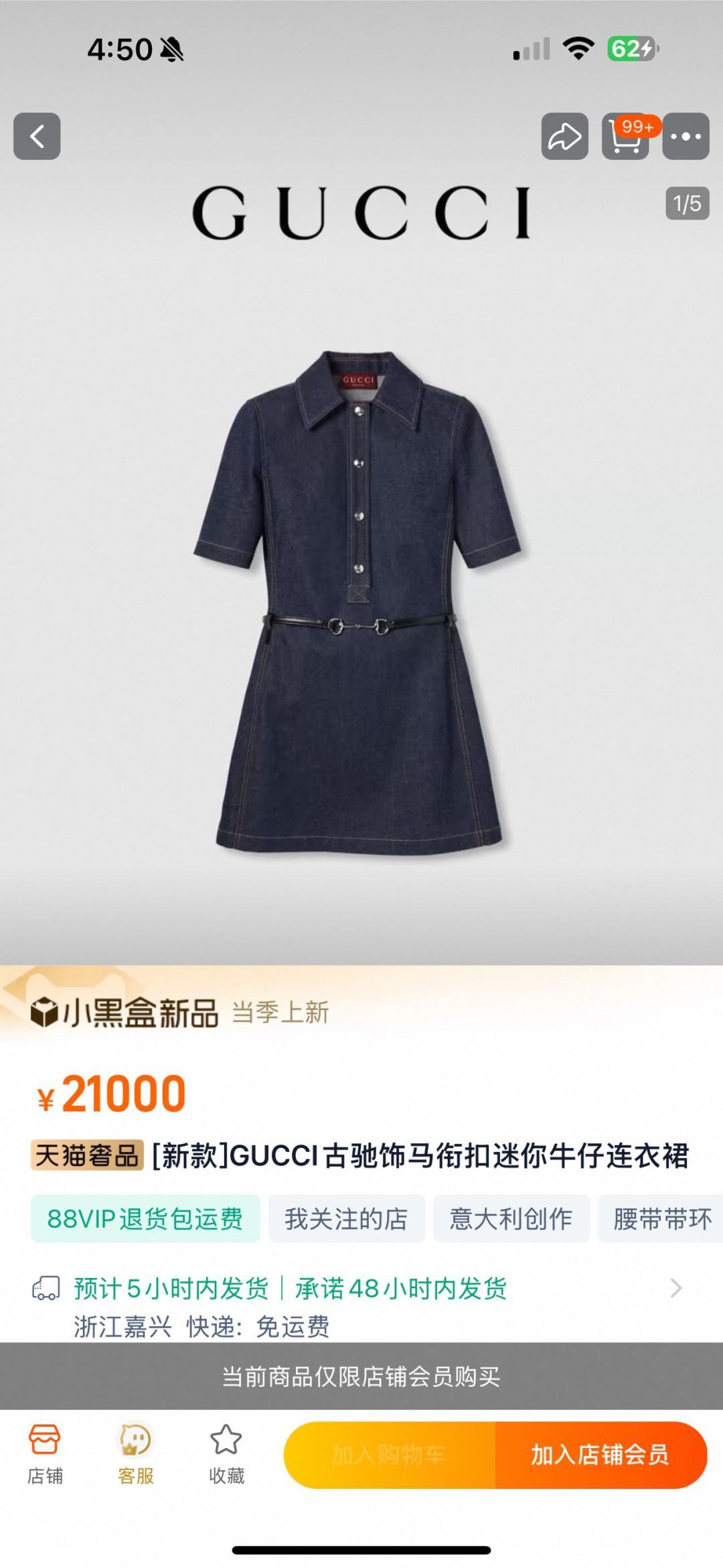723x1568 pixels.
Task: Go back to the previous page
Action: click(x=37, y=136)
